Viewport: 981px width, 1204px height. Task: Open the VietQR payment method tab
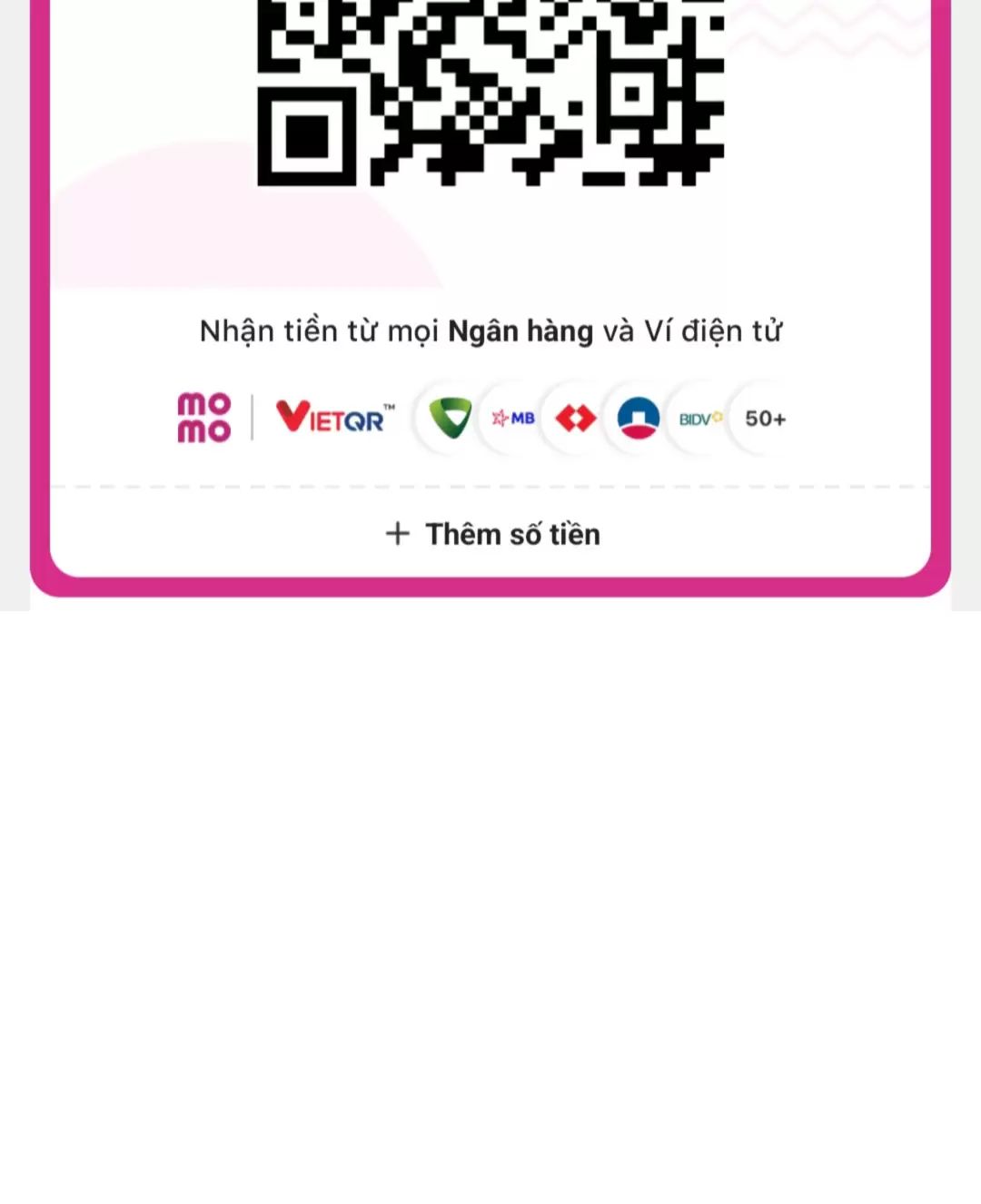(x=334, y=418)
